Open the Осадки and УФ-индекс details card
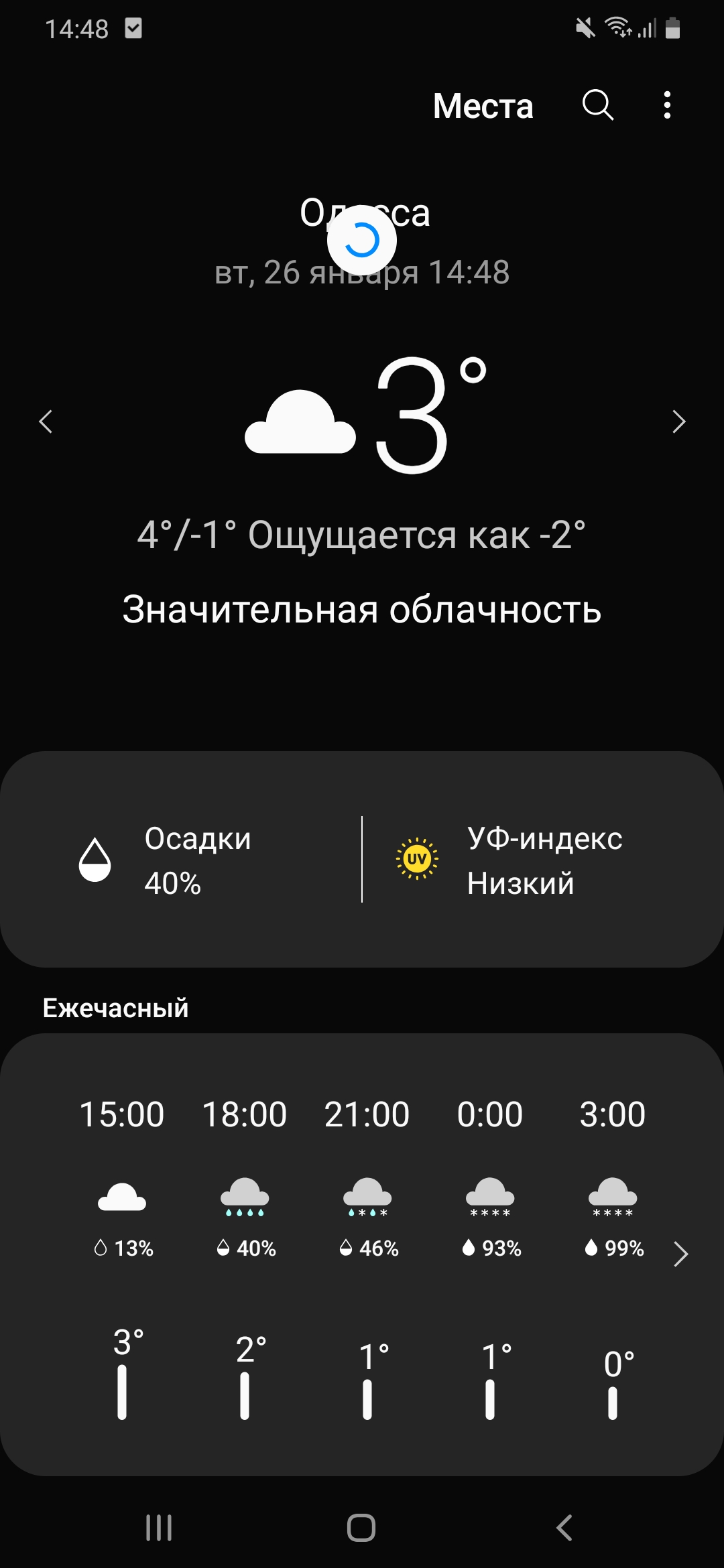This screenshot has height=1568, width=724. coord(362,859)
